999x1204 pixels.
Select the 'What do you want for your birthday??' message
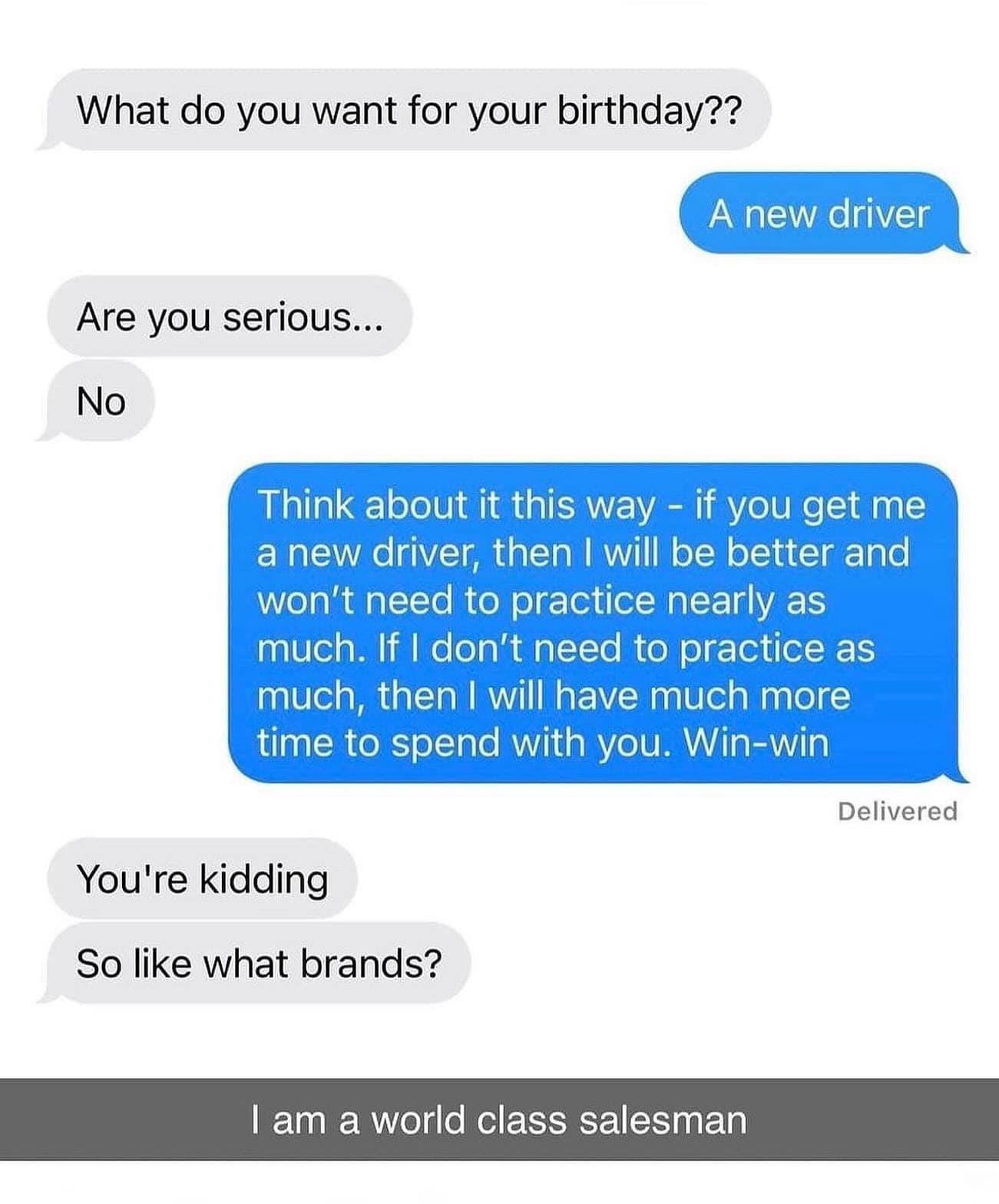tap(407, 111)
